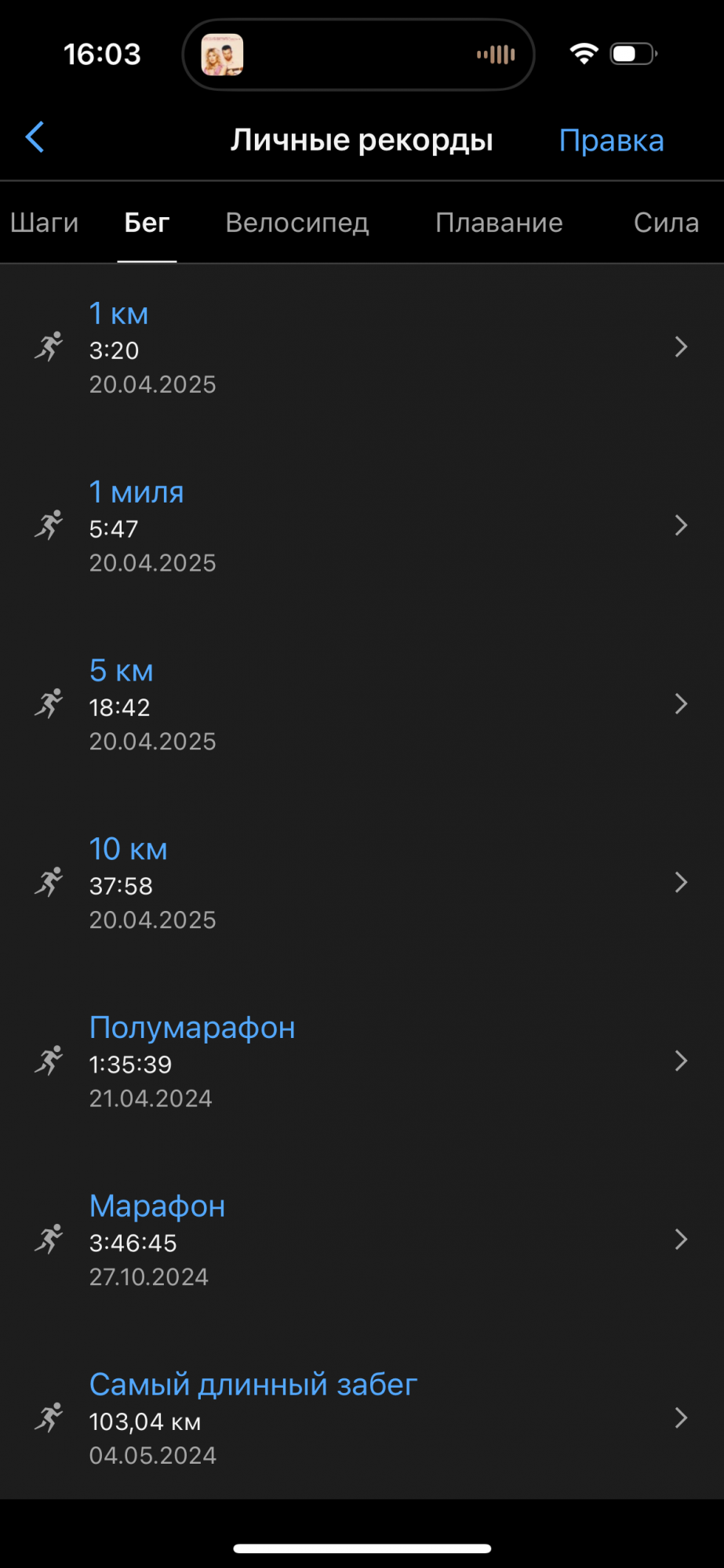
Task: Open the Плавание tab
Action: coord(499,223)
